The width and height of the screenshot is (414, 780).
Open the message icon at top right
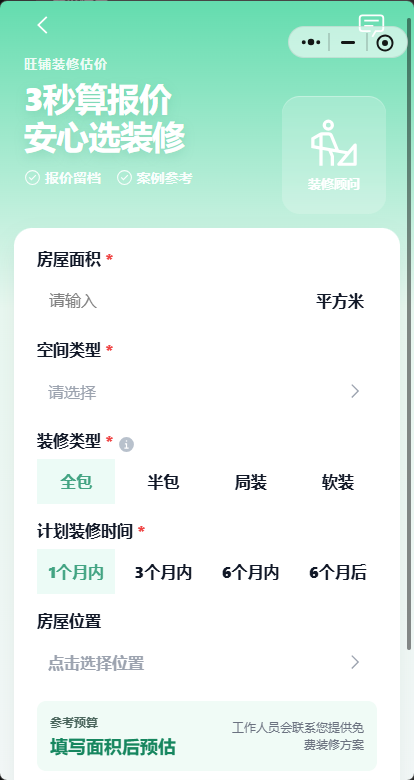pyautogui.click(x=371, y=24)
